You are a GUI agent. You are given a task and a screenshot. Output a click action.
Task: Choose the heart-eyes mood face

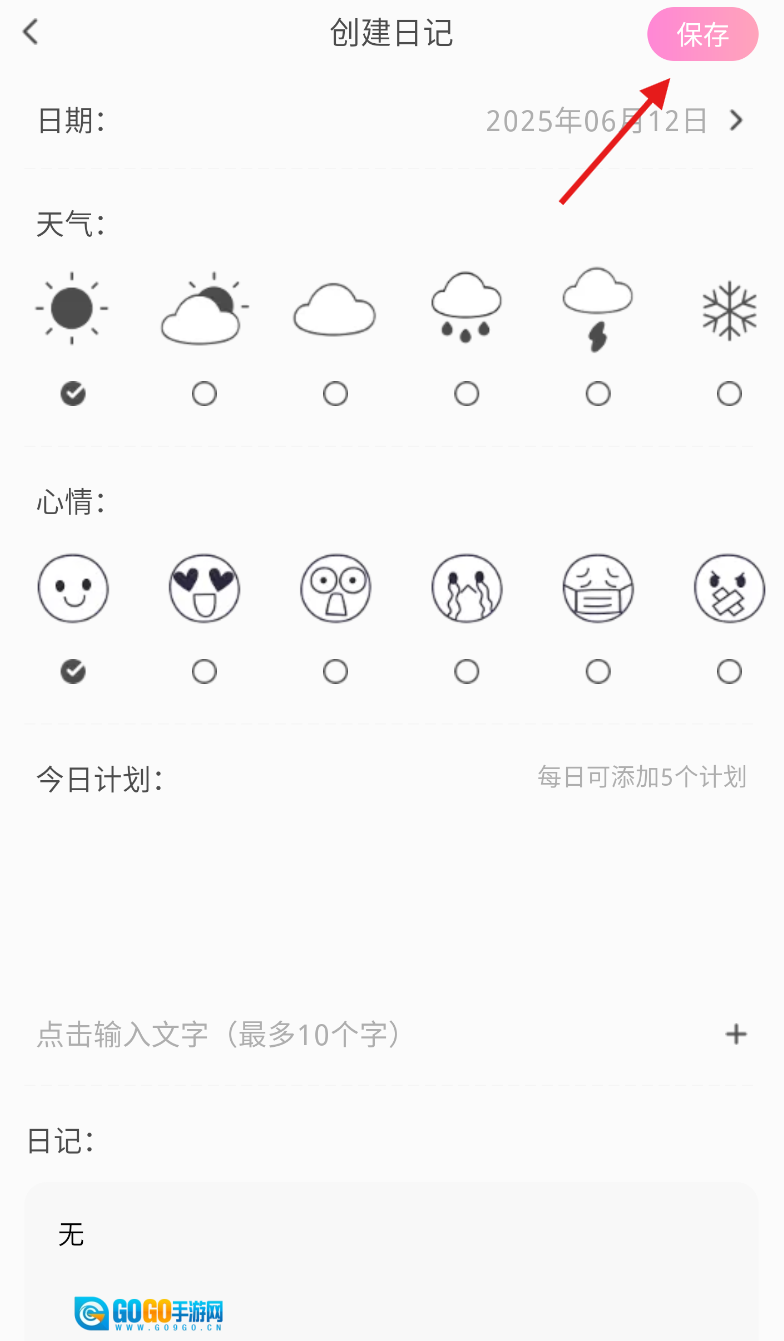pyautogui.click(x=204, y=671)
